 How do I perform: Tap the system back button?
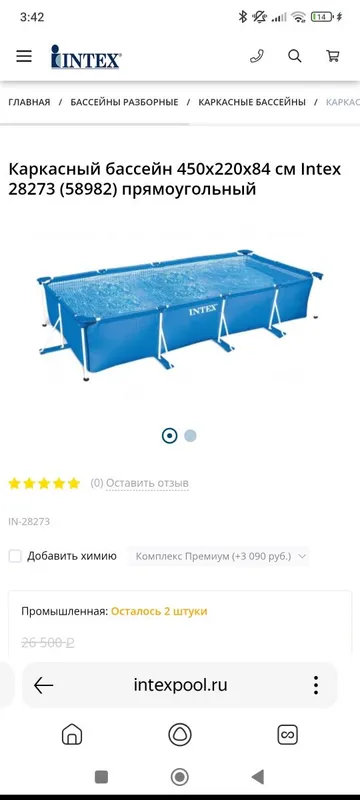point(258,777)
